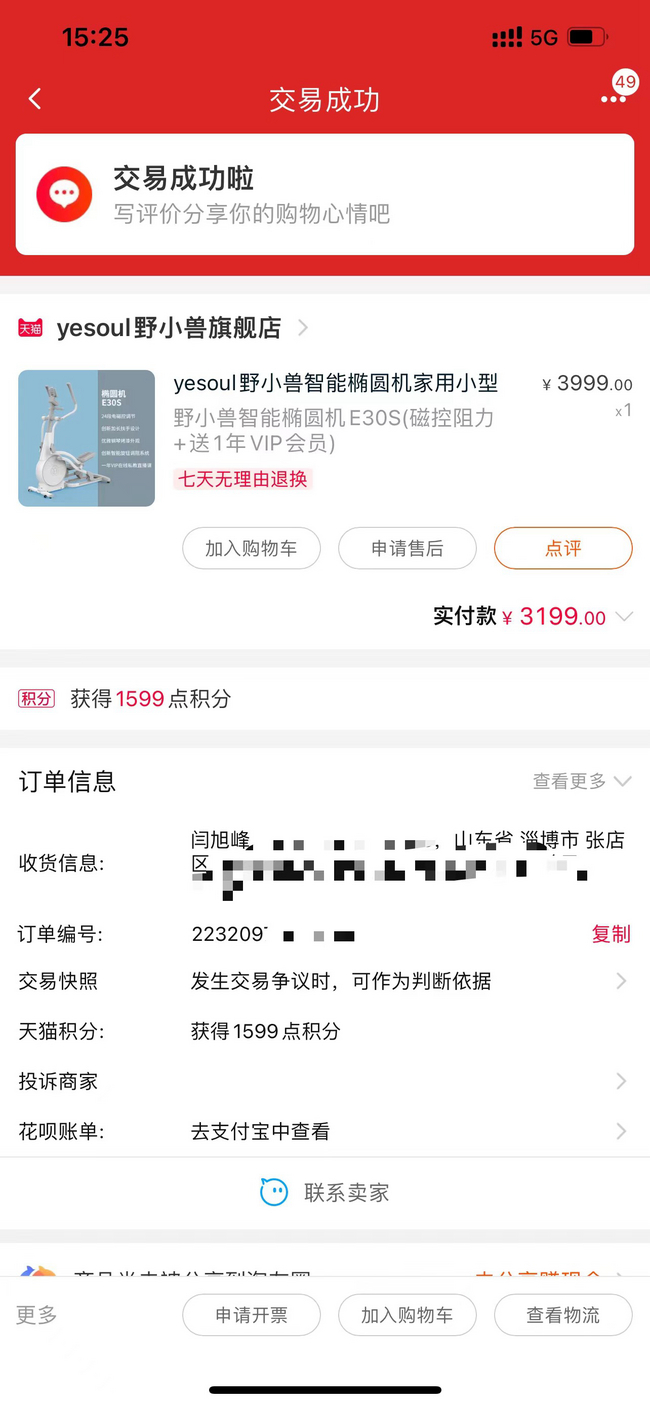Open the elliptical machine product image
650x1406 pixels.
(x=86, y=438)
